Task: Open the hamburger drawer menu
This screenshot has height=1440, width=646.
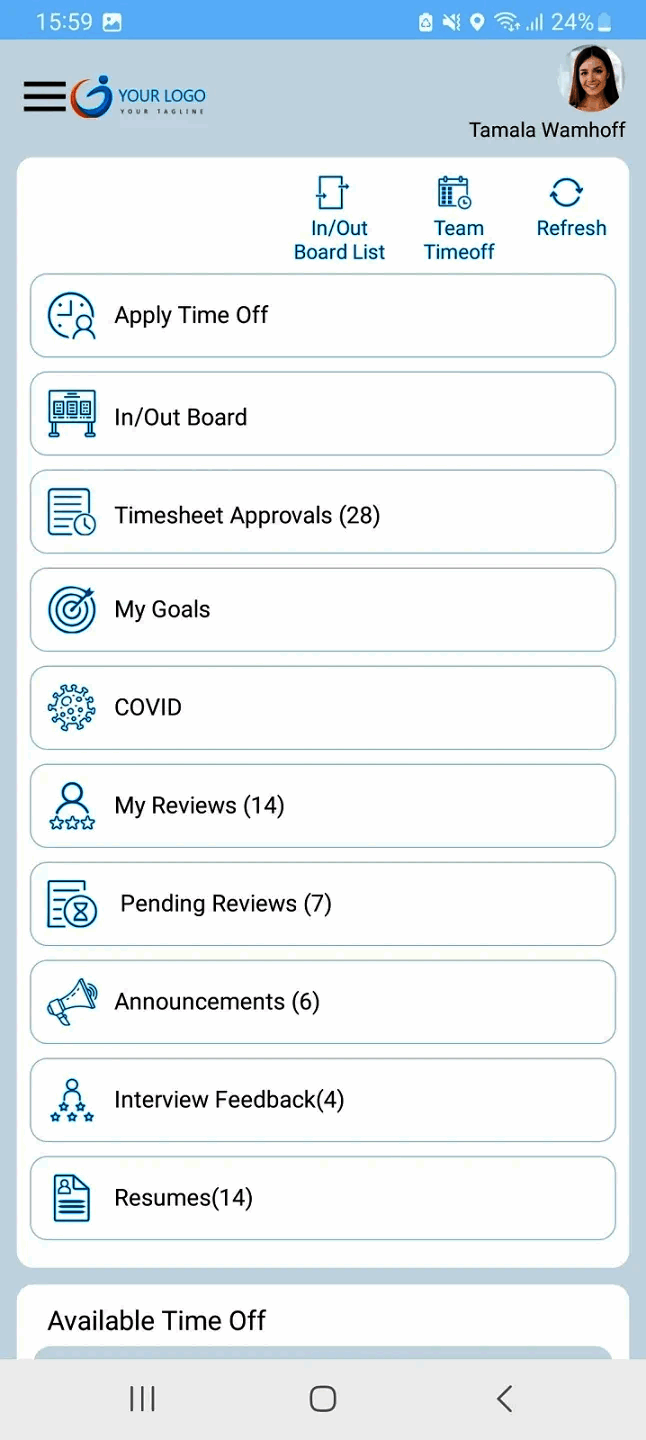Action: click(x=44, y=97)
